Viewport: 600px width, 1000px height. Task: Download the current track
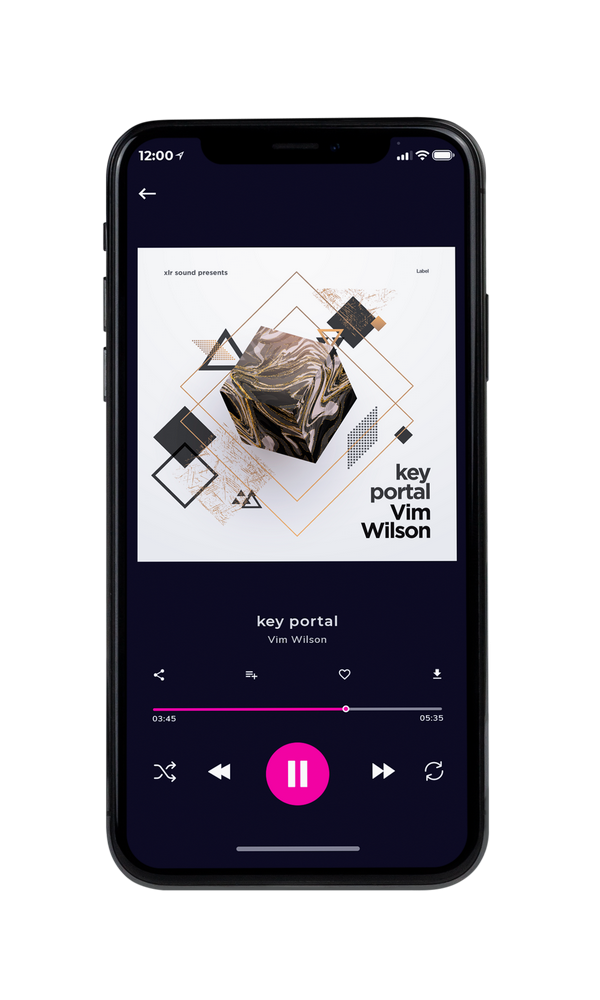click(x=437, y=674)
